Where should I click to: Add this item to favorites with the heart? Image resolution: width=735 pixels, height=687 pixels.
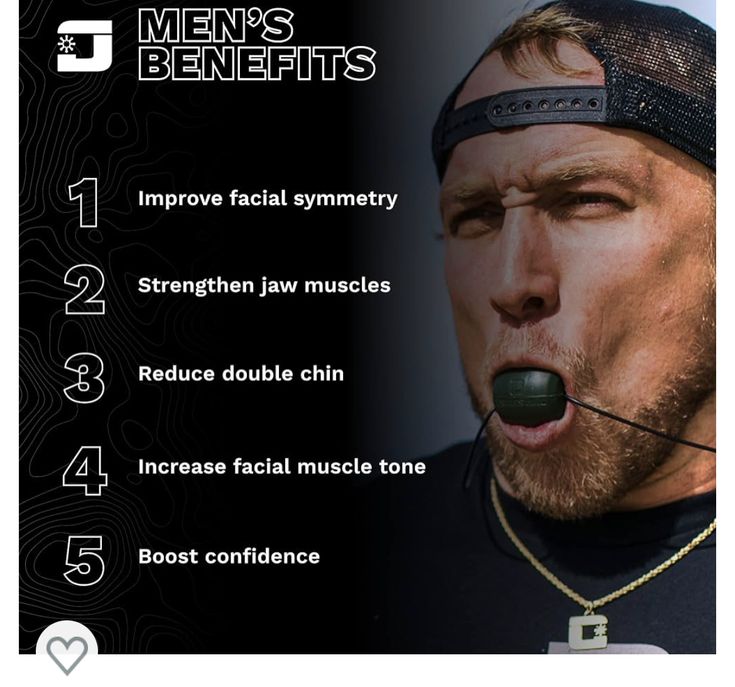click(67, 653)
